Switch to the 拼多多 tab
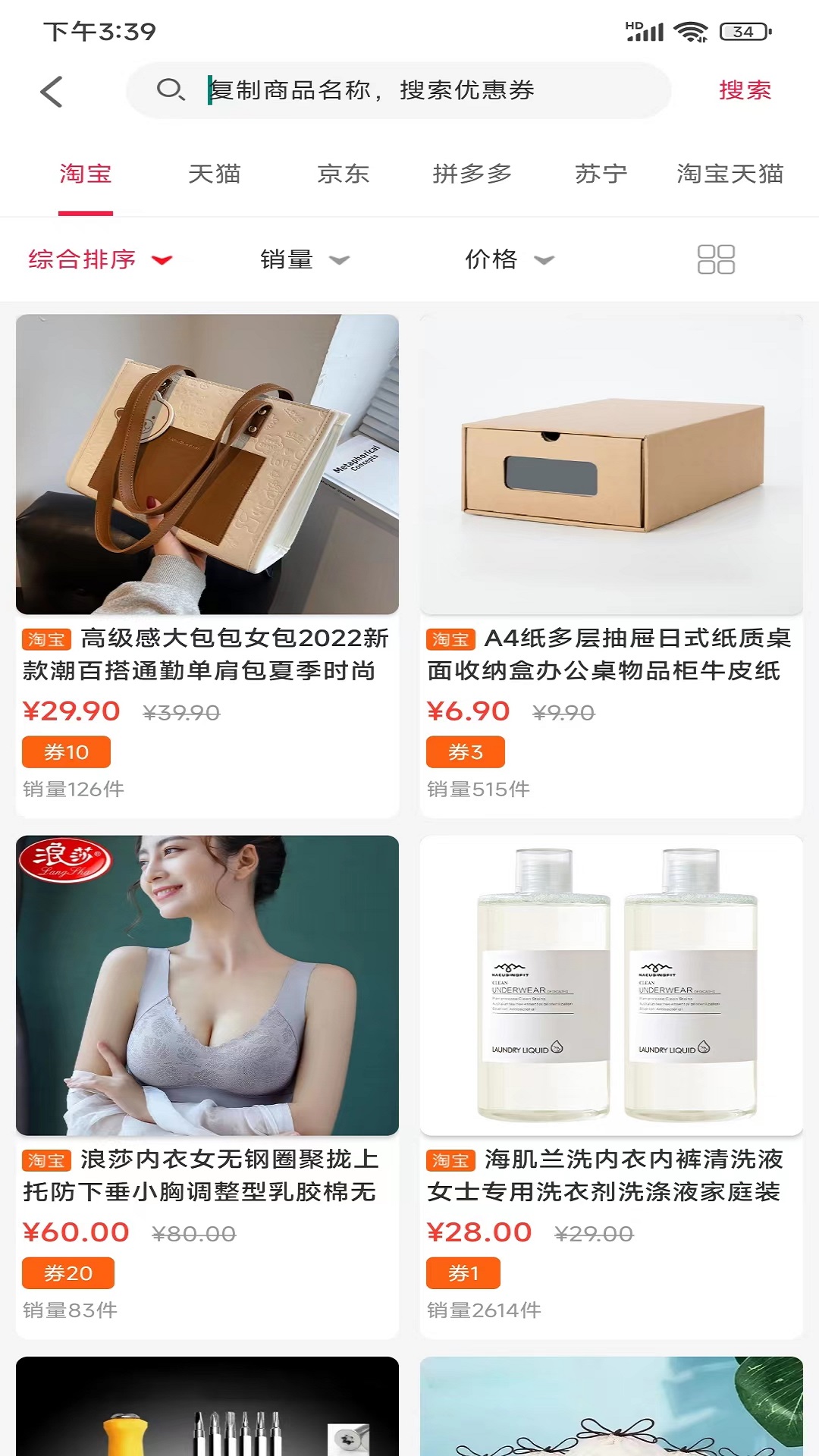This screenshot has width=819, height=1456. (472, 174)
